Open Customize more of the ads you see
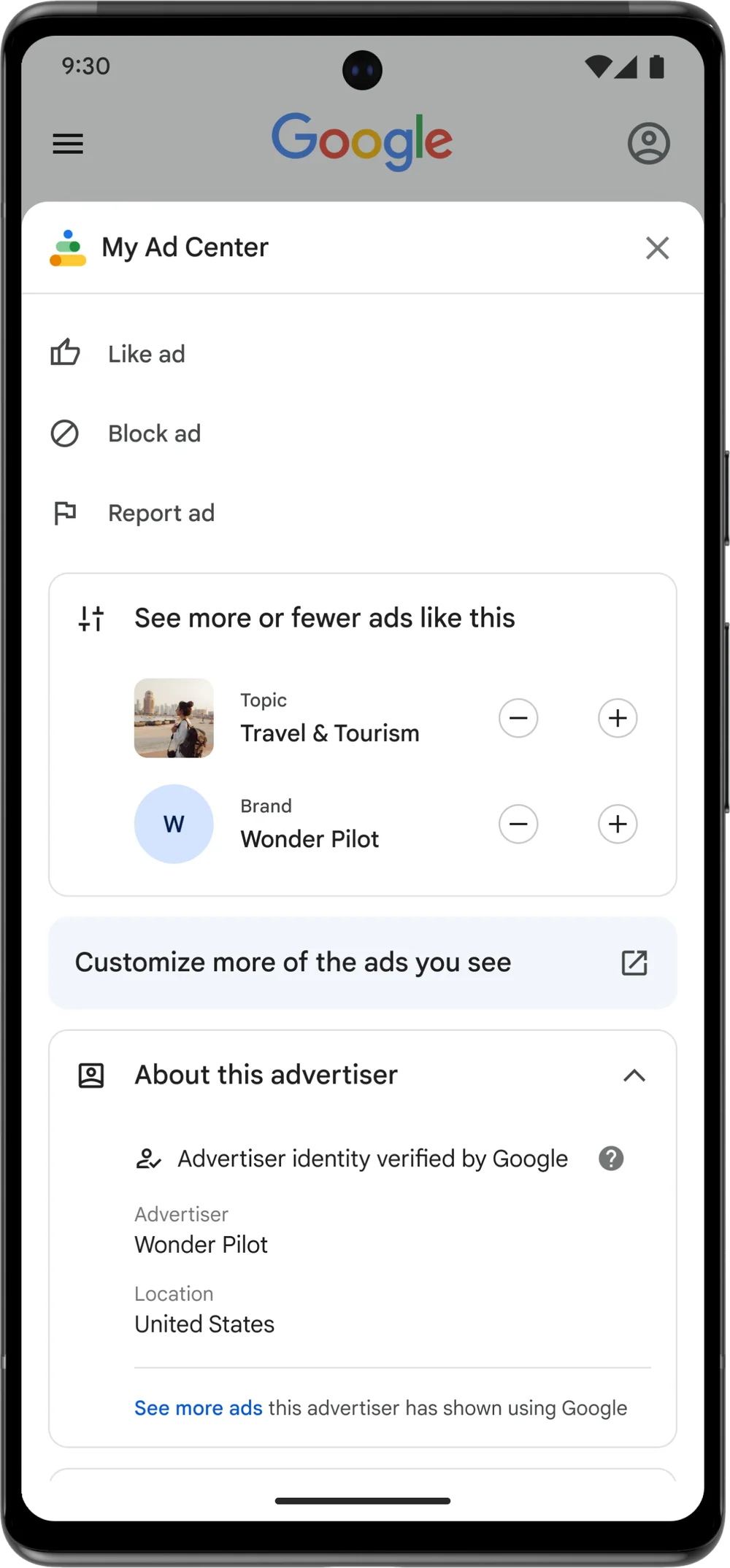The width and height of the screenshot is (730, 1568). (362, 962)
